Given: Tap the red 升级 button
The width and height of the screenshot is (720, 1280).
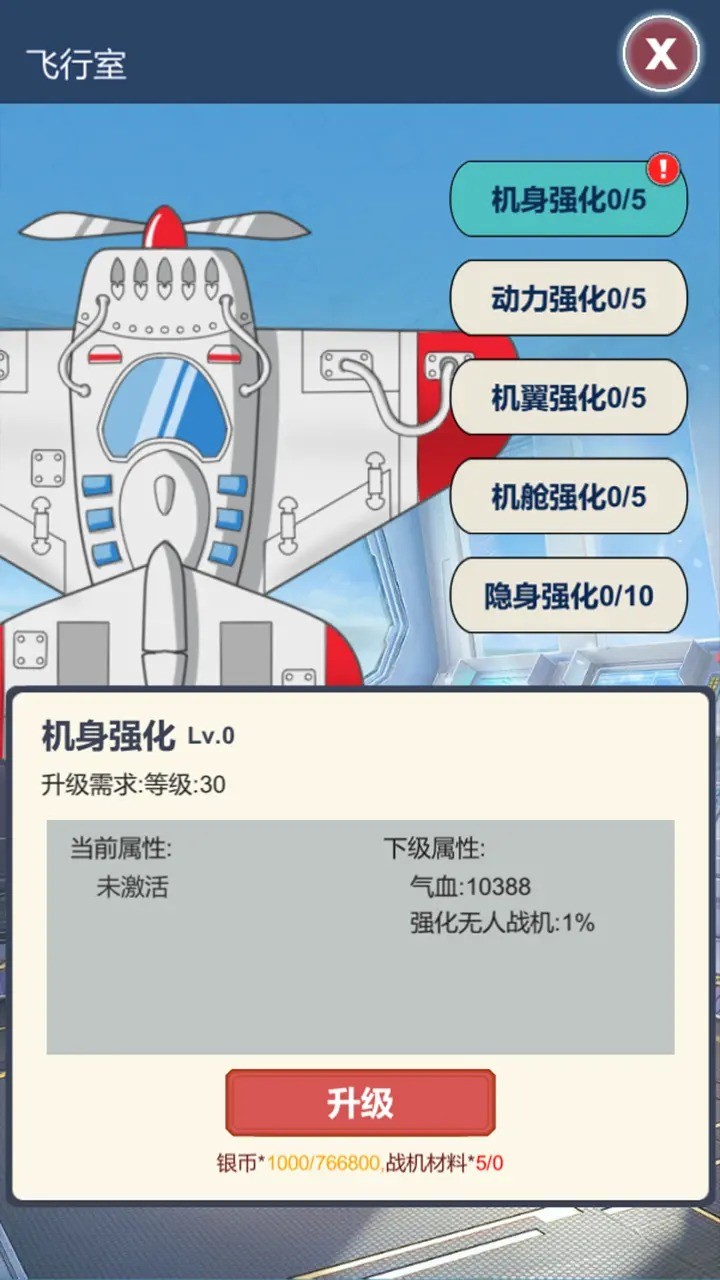Looking at the screenshot, I should (360, 1103).
